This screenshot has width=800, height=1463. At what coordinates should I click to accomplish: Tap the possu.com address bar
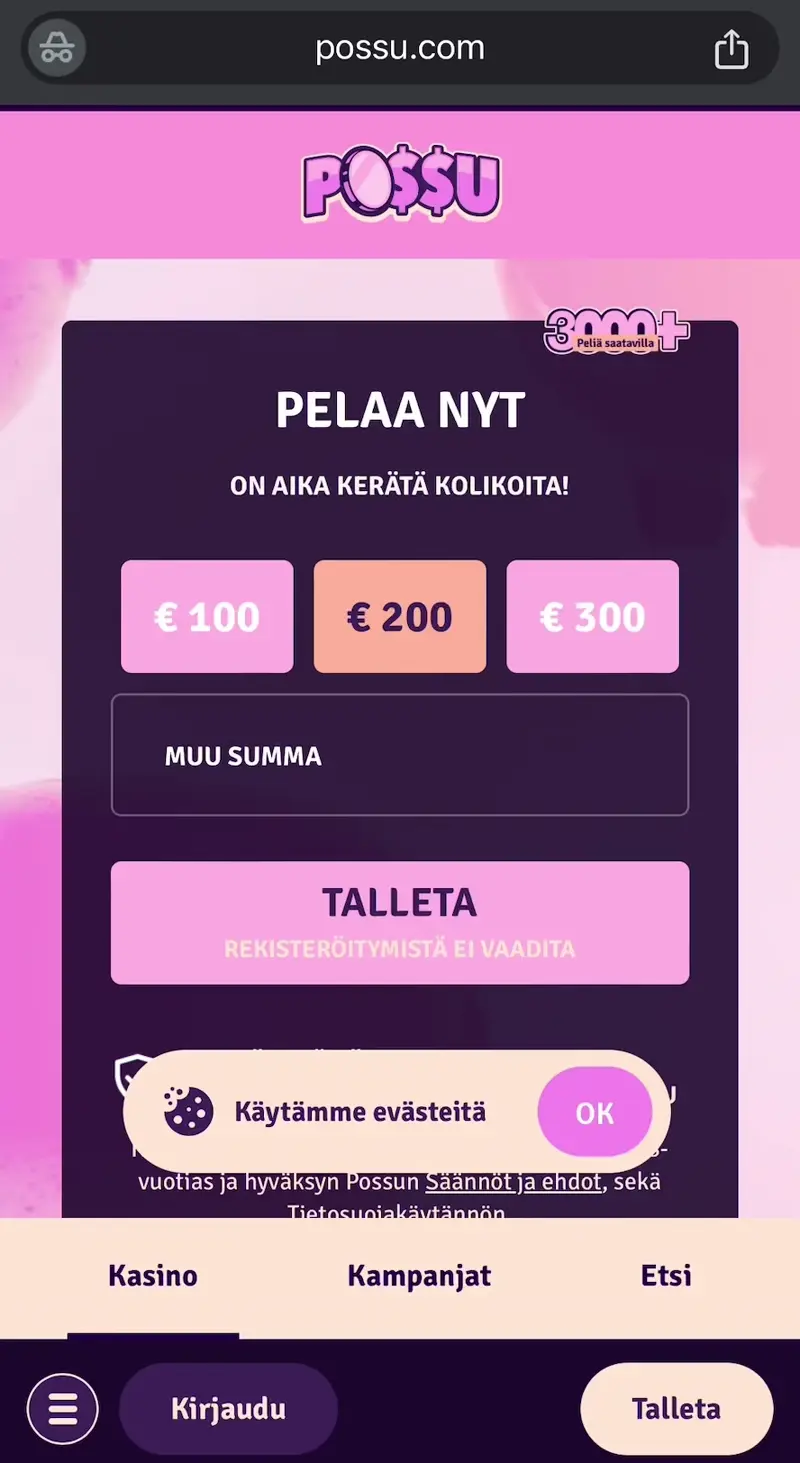click(400, 48)
